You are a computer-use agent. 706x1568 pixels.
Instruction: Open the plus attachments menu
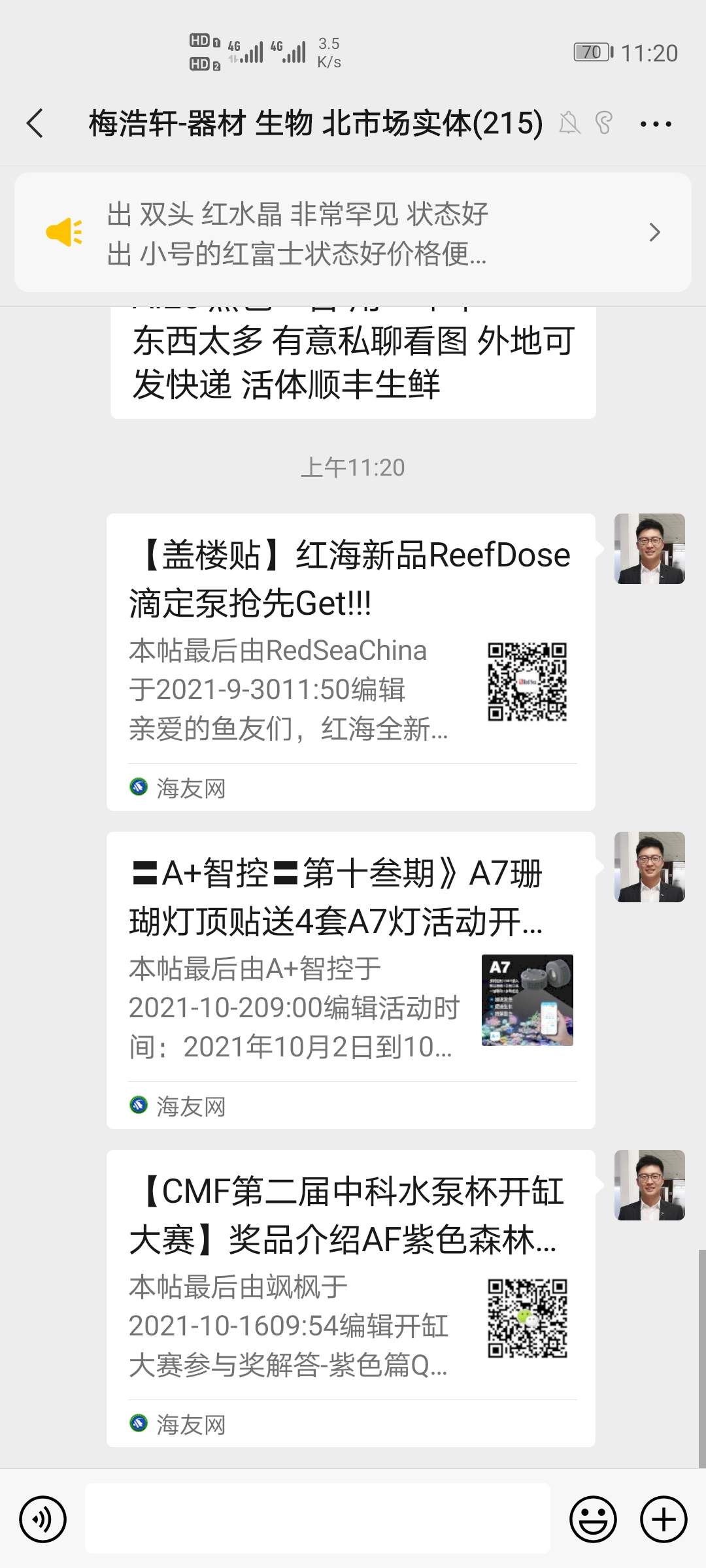coord(664,1519)
